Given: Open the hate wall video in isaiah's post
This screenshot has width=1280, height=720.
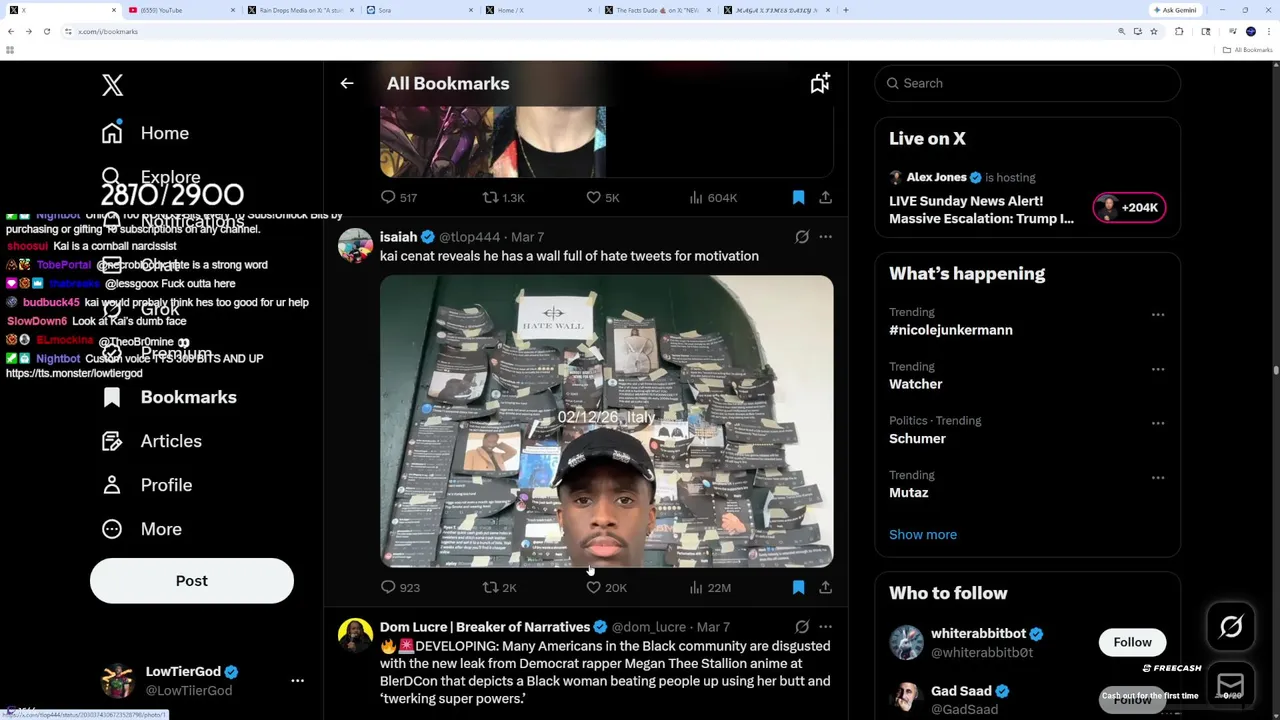Looking at the screenshot, I should pyautogui.click(x=606, y=421).
